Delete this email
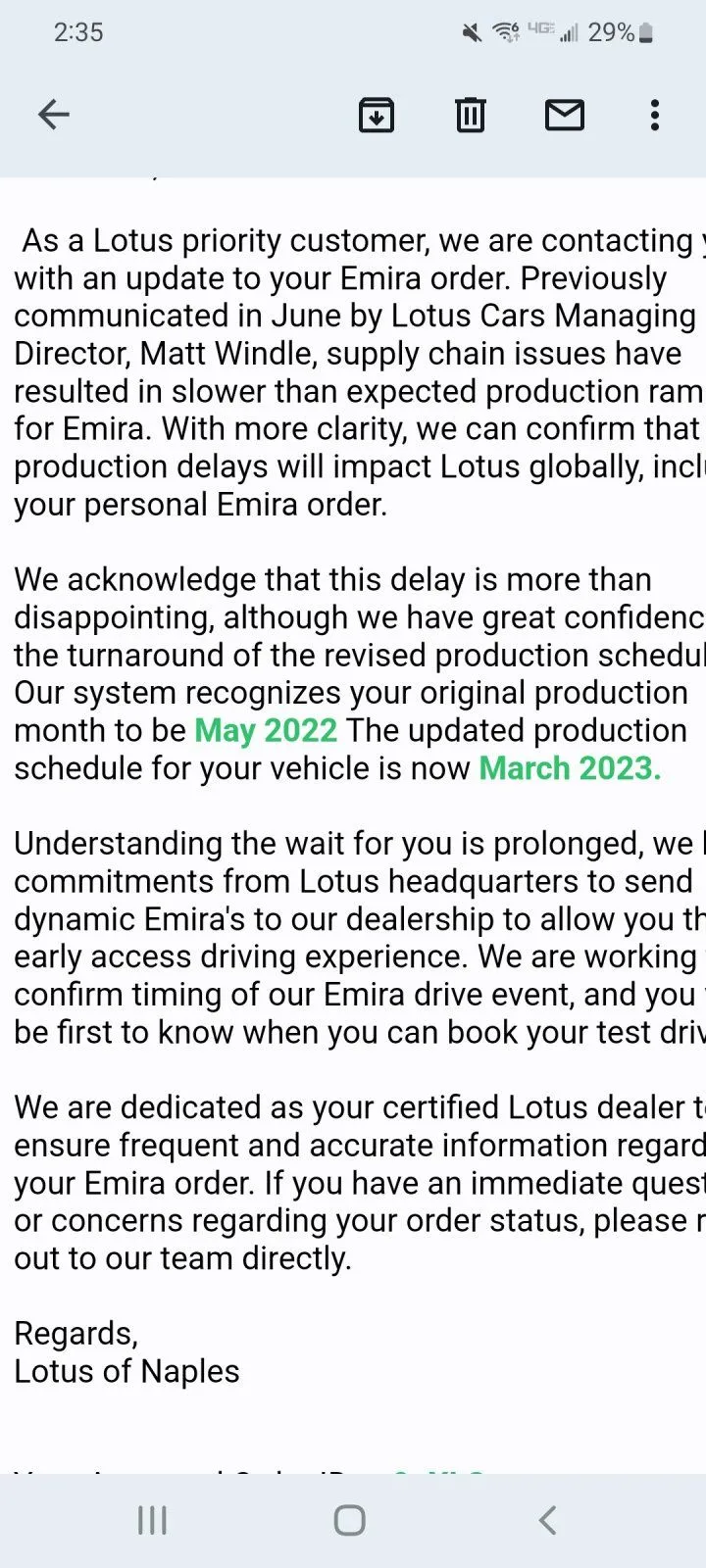The image size is (706, 1568). [471, 115]
